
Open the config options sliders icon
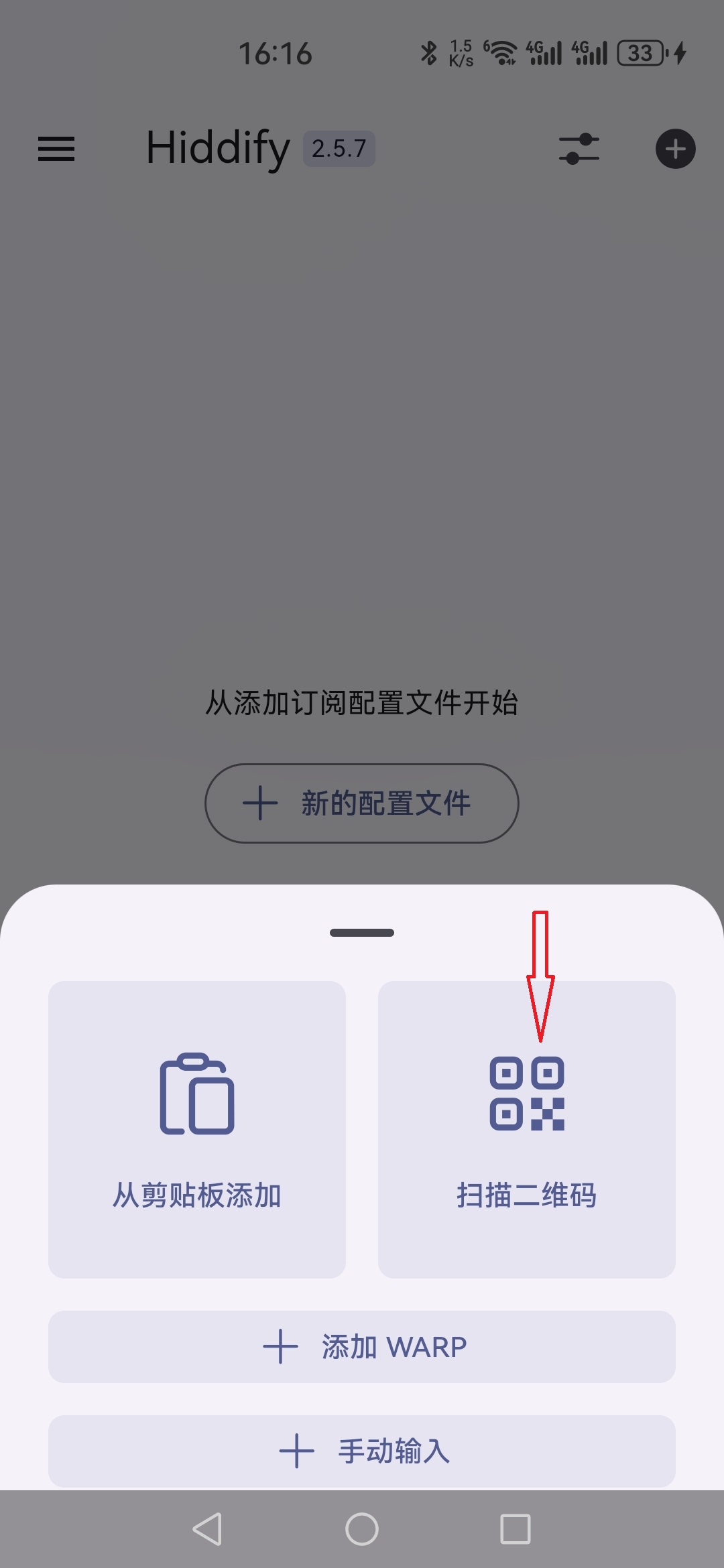pyautogui.click(x=579, y=149)
